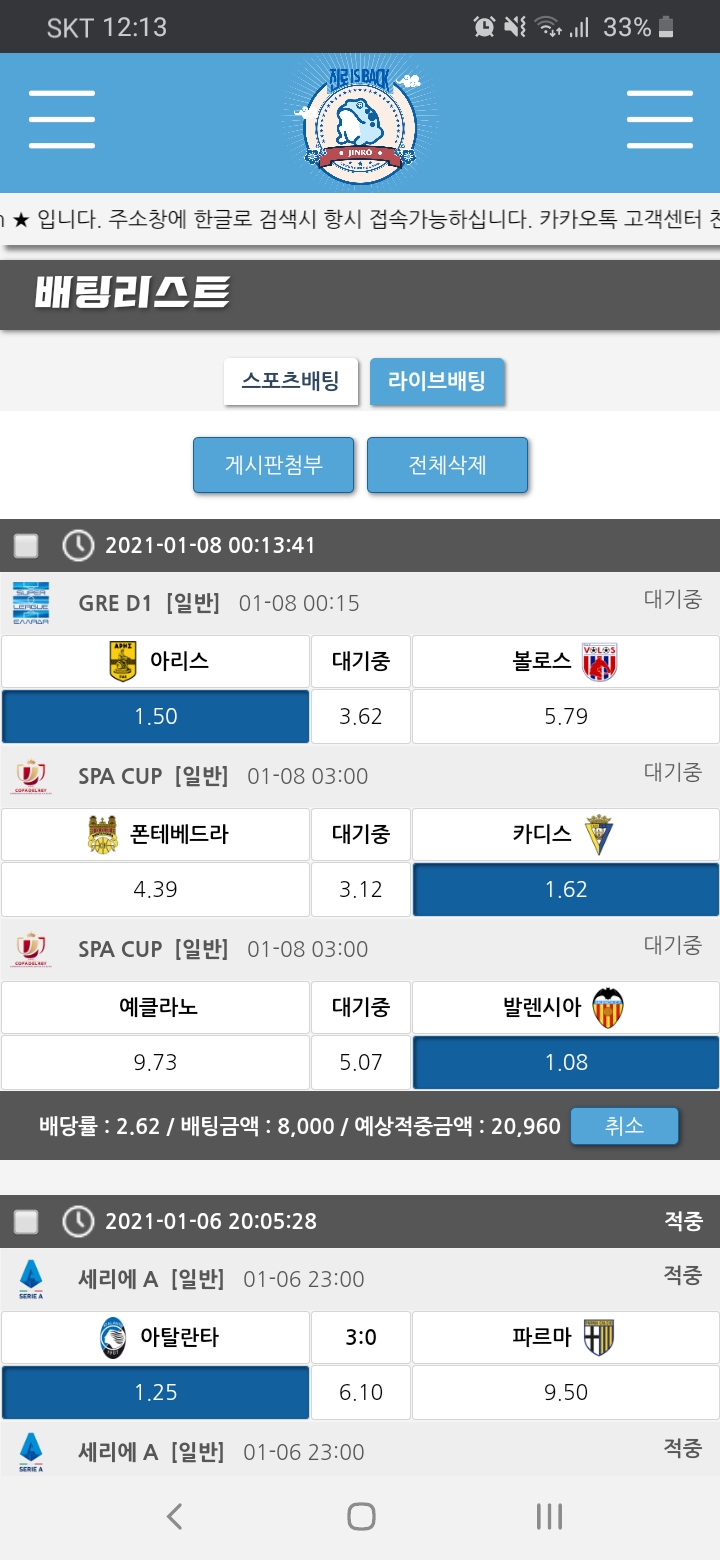Go back with the system back button
This screenshot has width=720, height=1560.
pyautogui.click(x=174, y=1516)
